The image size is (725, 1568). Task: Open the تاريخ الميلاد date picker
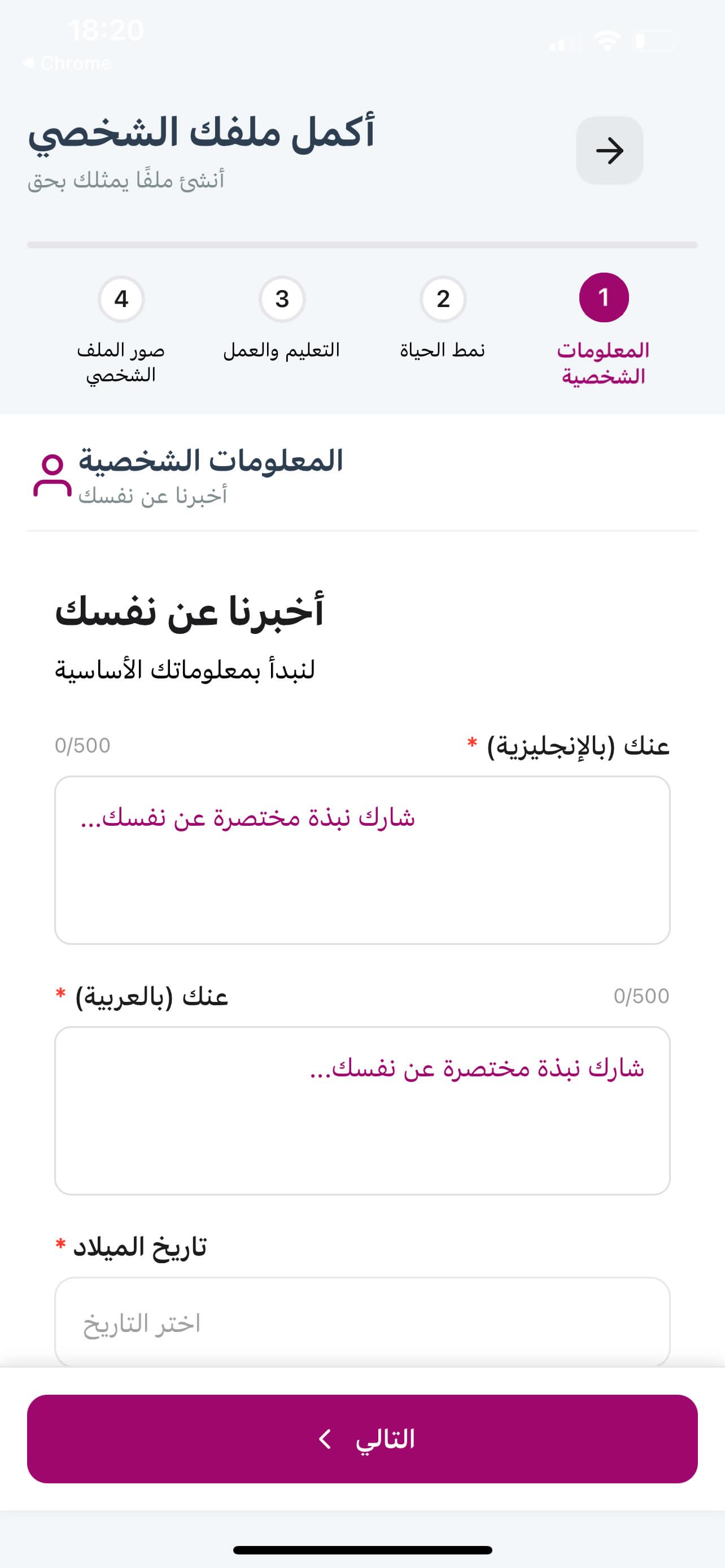coord(362,1322)
